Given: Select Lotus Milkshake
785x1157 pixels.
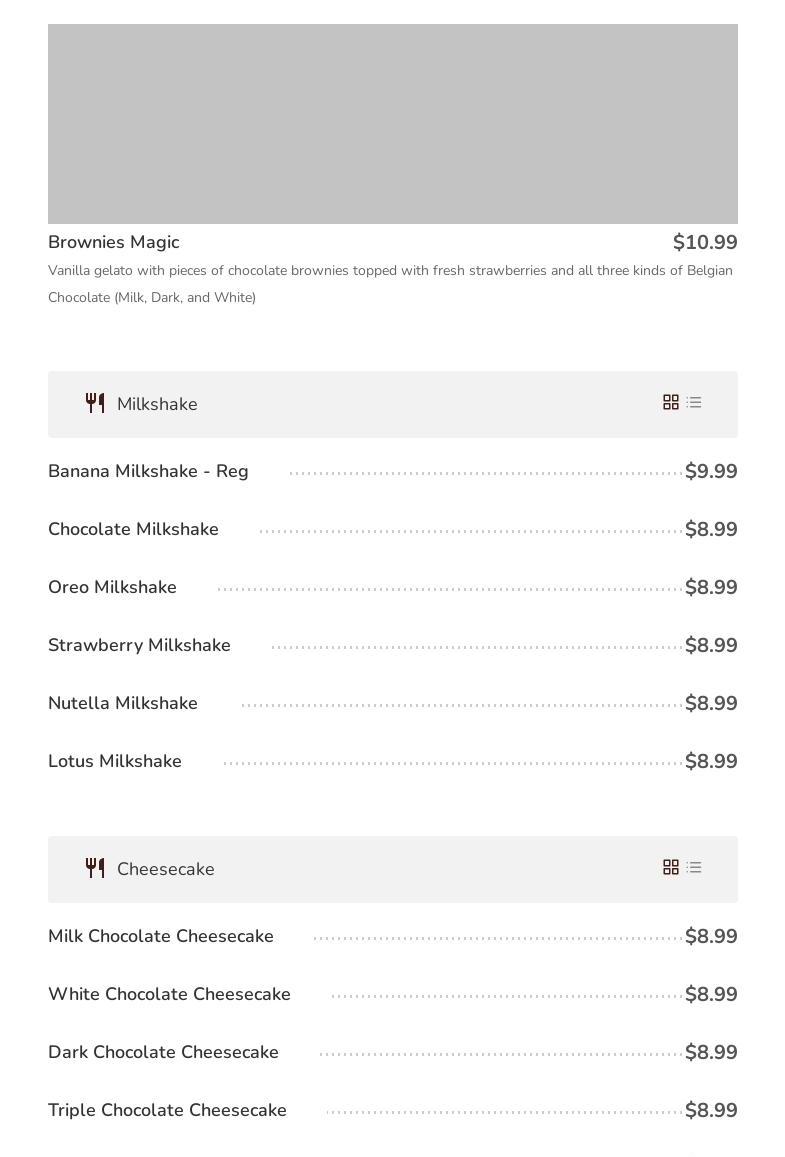Looking at the screenshot, I should (x=115, y=761).
